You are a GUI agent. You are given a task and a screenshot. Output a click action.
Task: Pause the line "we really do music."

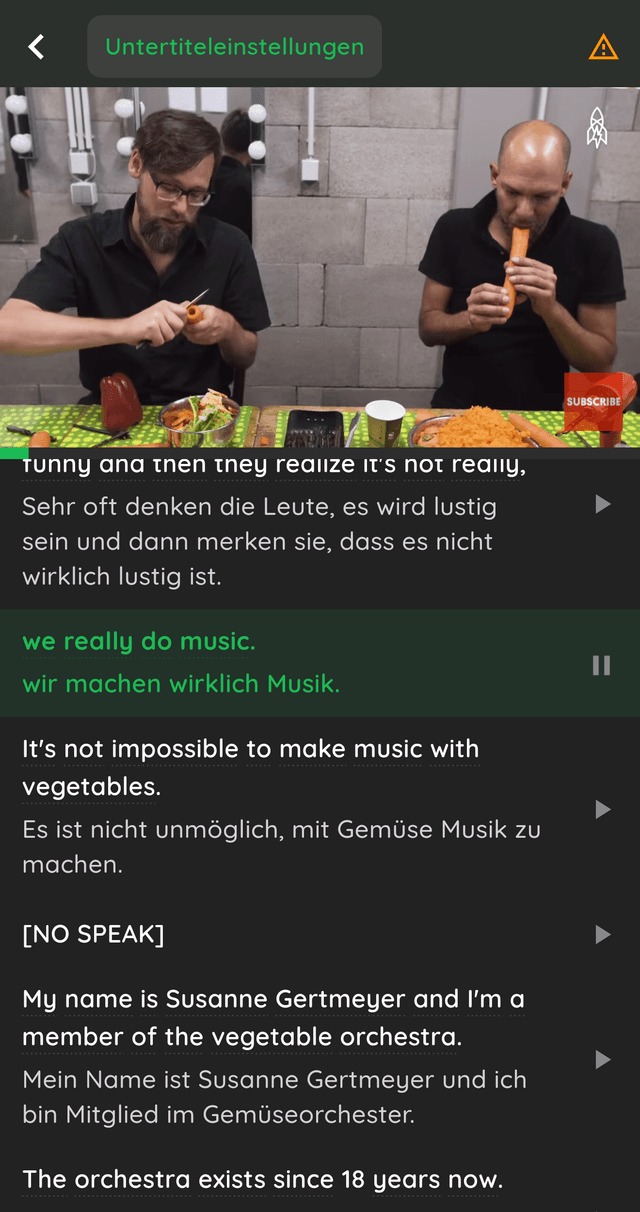(601, 665)
